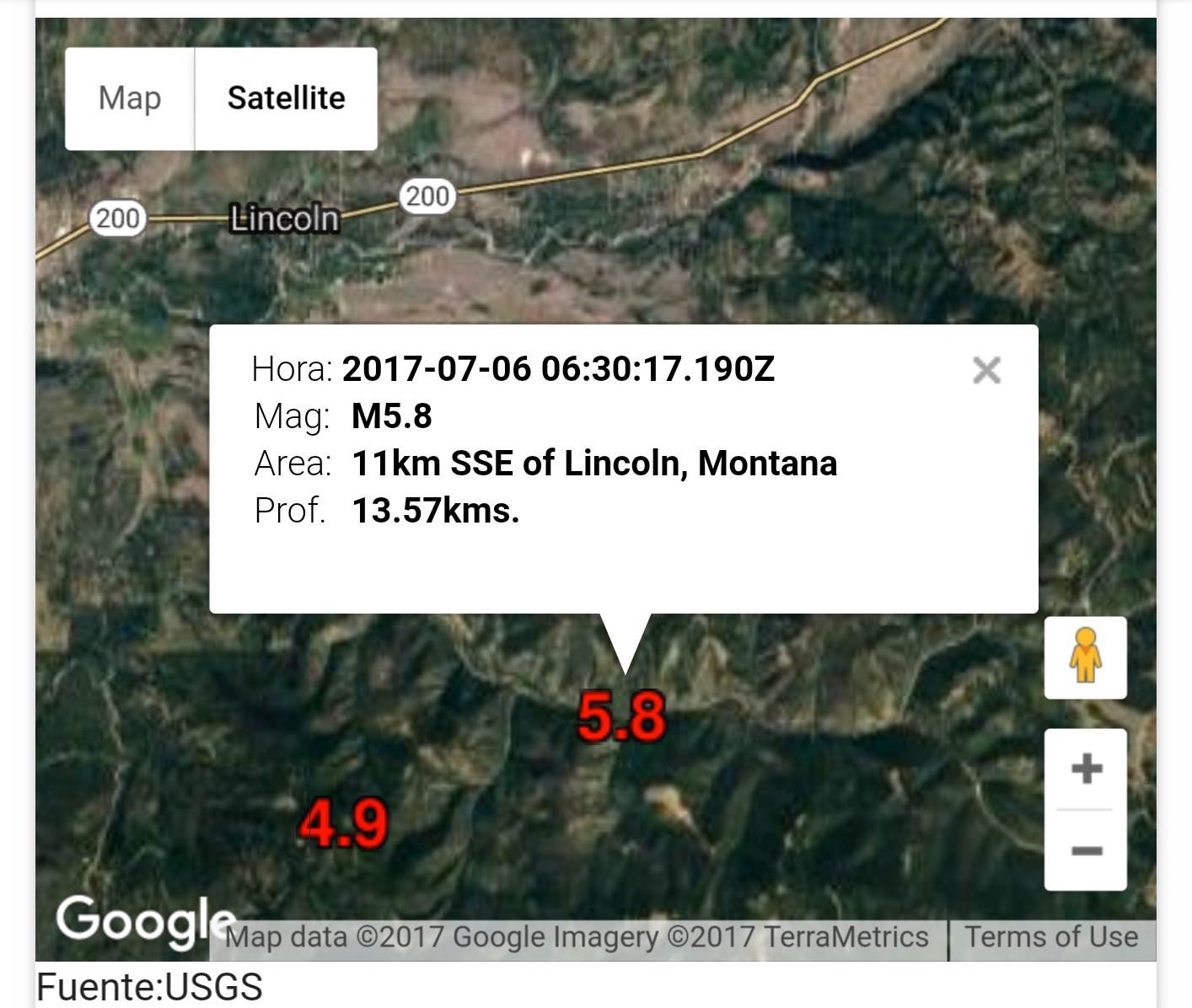This screenshot has height=1008, width=1192.
Task: Zoom out of the map
Action: (x=1086, y=850)
